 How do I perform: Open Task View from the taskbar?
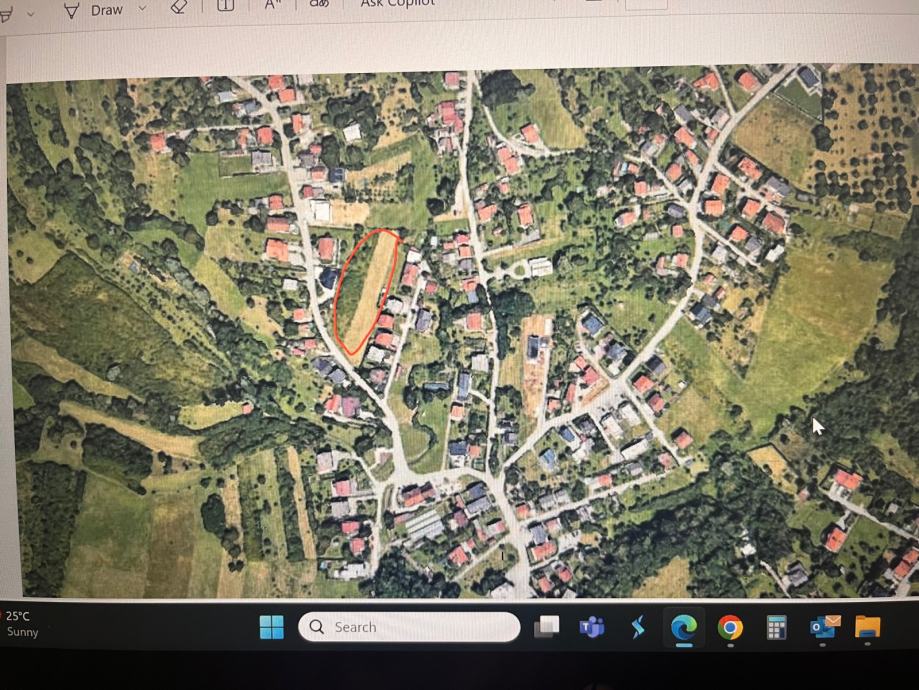click(x=546, y=627)
